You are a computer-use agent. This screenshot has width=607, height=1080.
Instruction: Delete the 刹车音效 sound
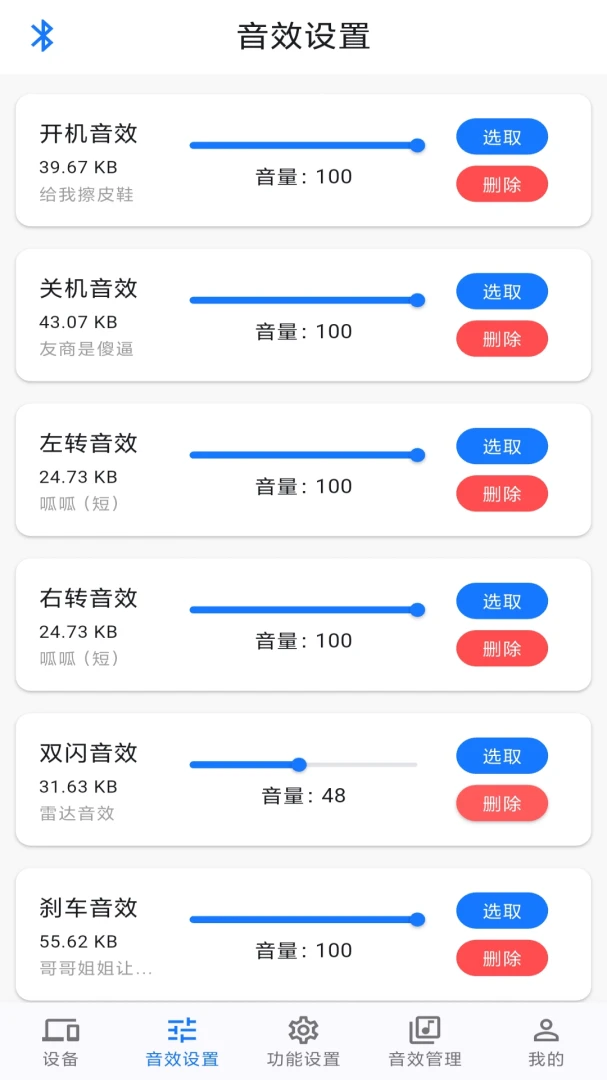pos(502,958)
